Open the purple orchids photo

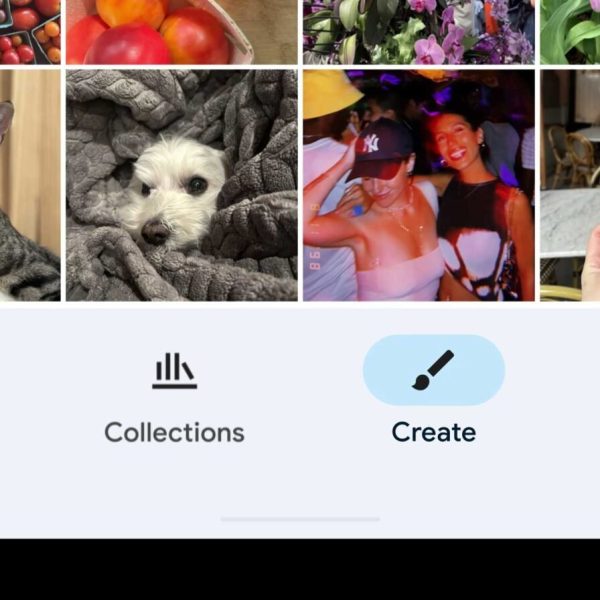pos(418,31)
